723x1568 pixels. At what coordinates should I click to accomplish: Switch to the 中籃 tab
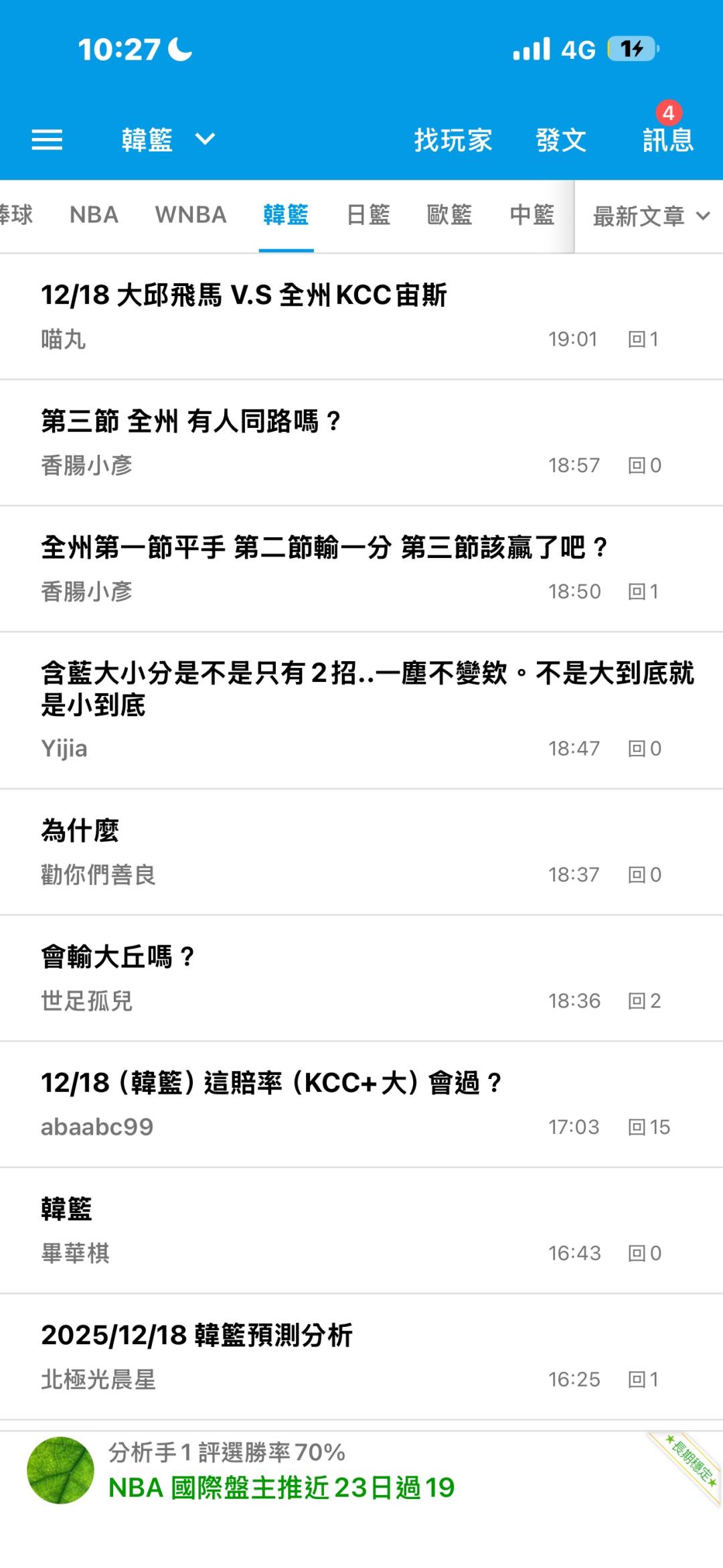532,215
